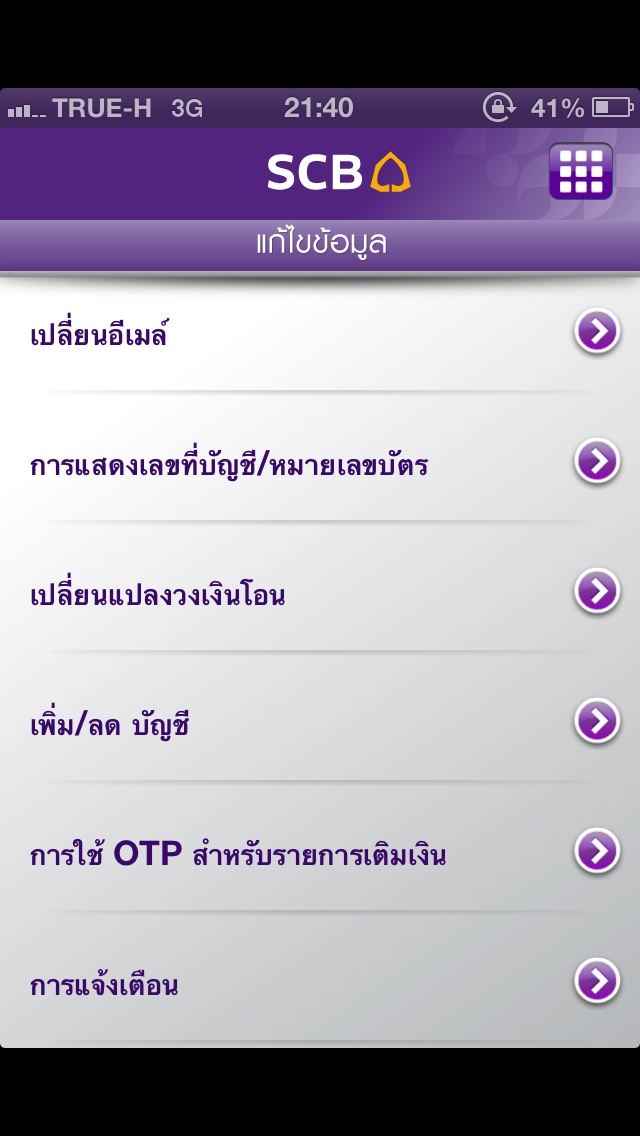The width and height of the screenshot is (640, 1136).
Task: Open การแจ้งเตือน (notifications) settings
Action: click(320, 982)
